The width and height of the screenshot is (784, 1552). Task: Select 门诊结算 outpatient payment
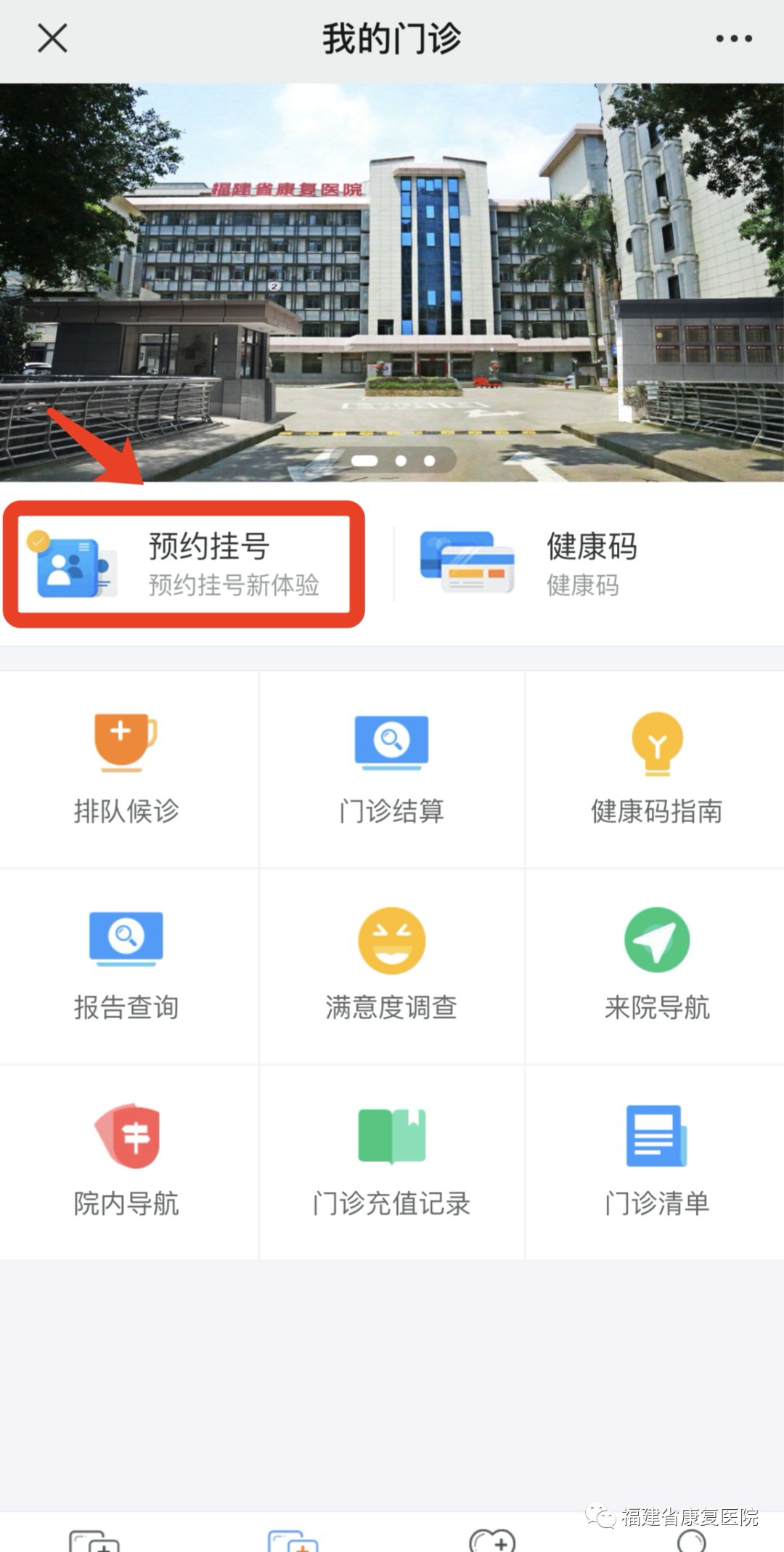(x=392, y=770)
